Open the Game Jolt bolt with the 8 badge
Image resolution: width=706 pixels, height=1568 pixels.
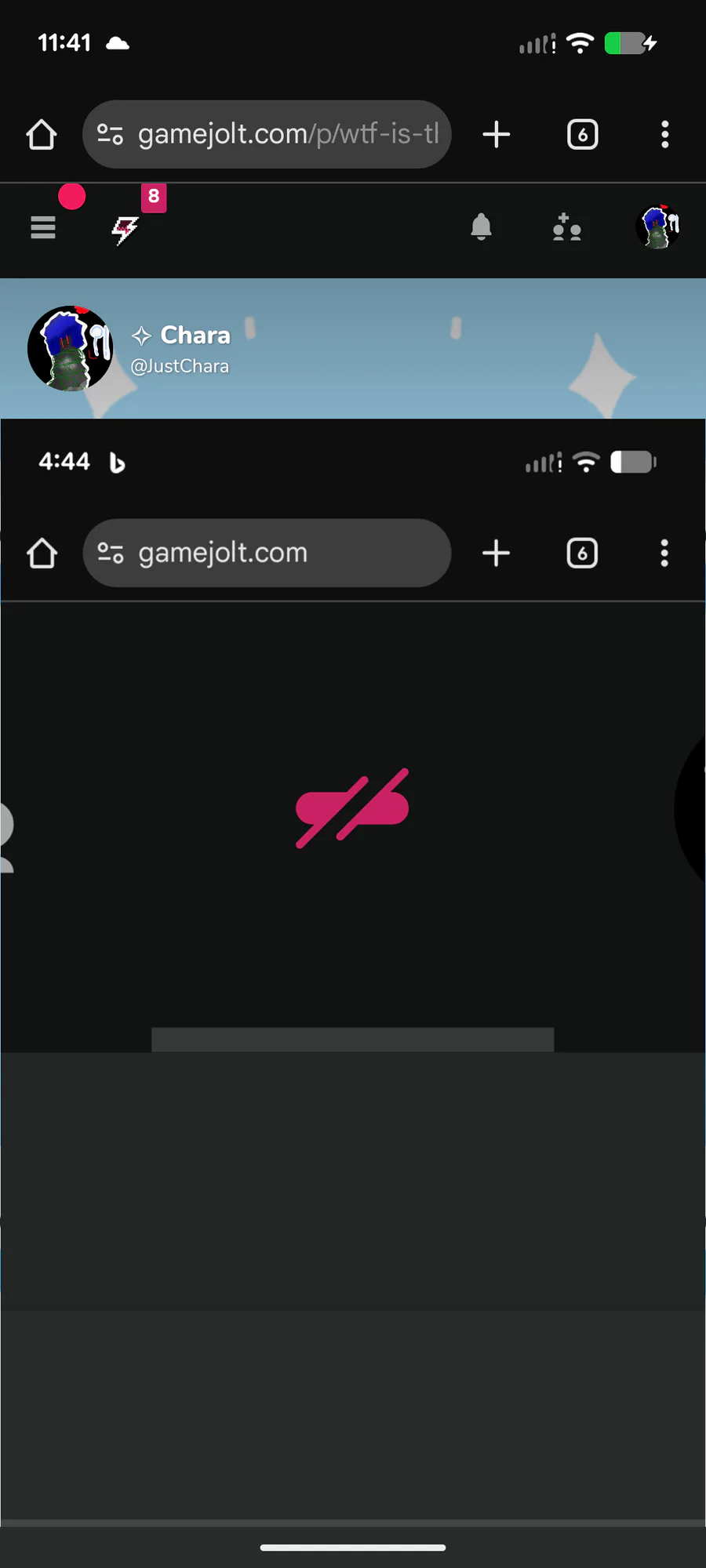126,229
